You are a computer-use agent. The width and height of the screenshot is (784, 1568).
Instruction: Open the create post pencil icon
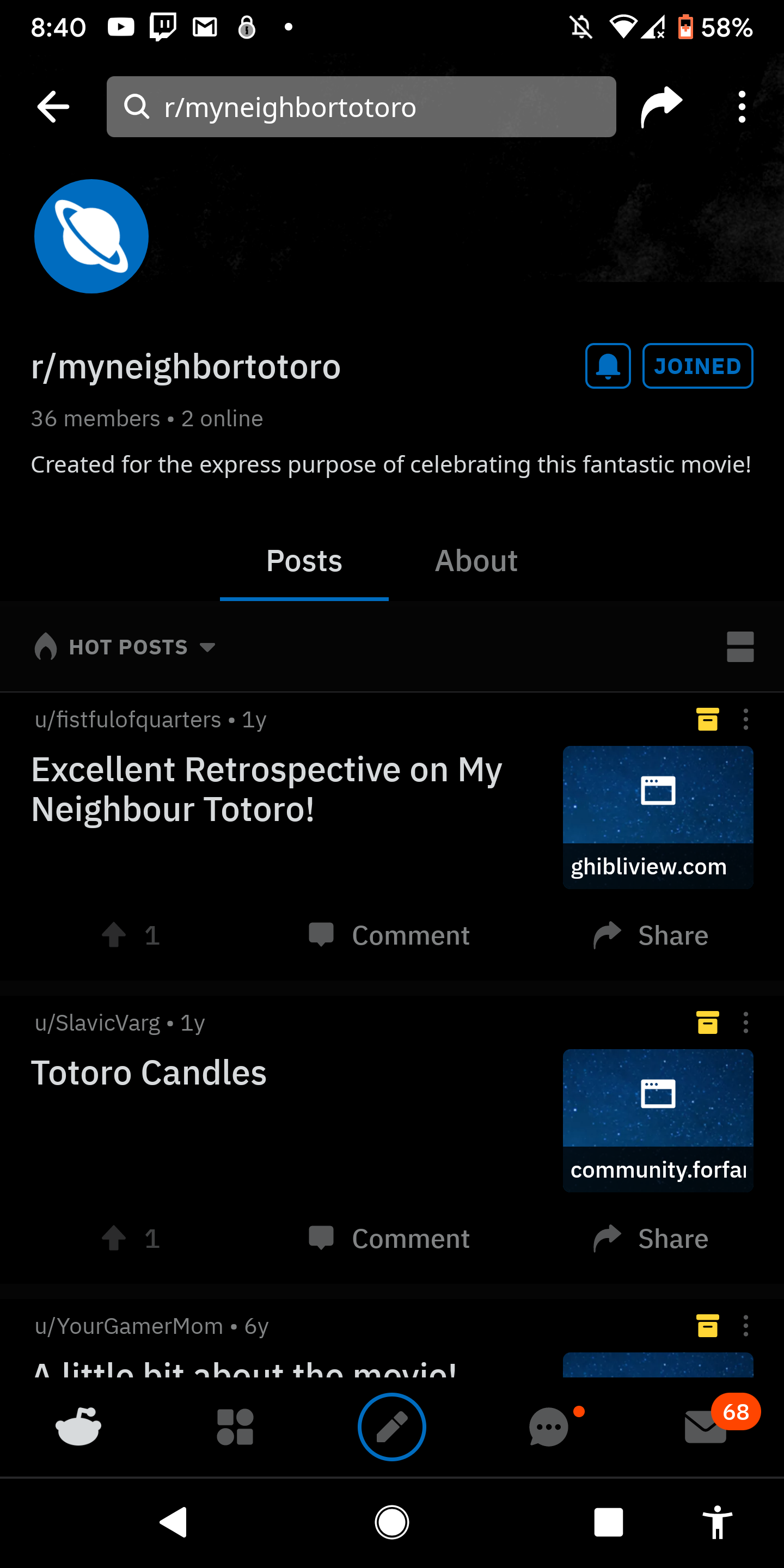click(392, 1427)
